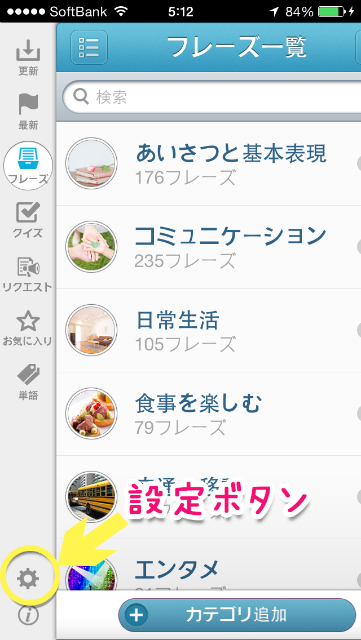Tap the info icon
The height and width of the screenshot is (640, 361).
click(x=29, y=615)
